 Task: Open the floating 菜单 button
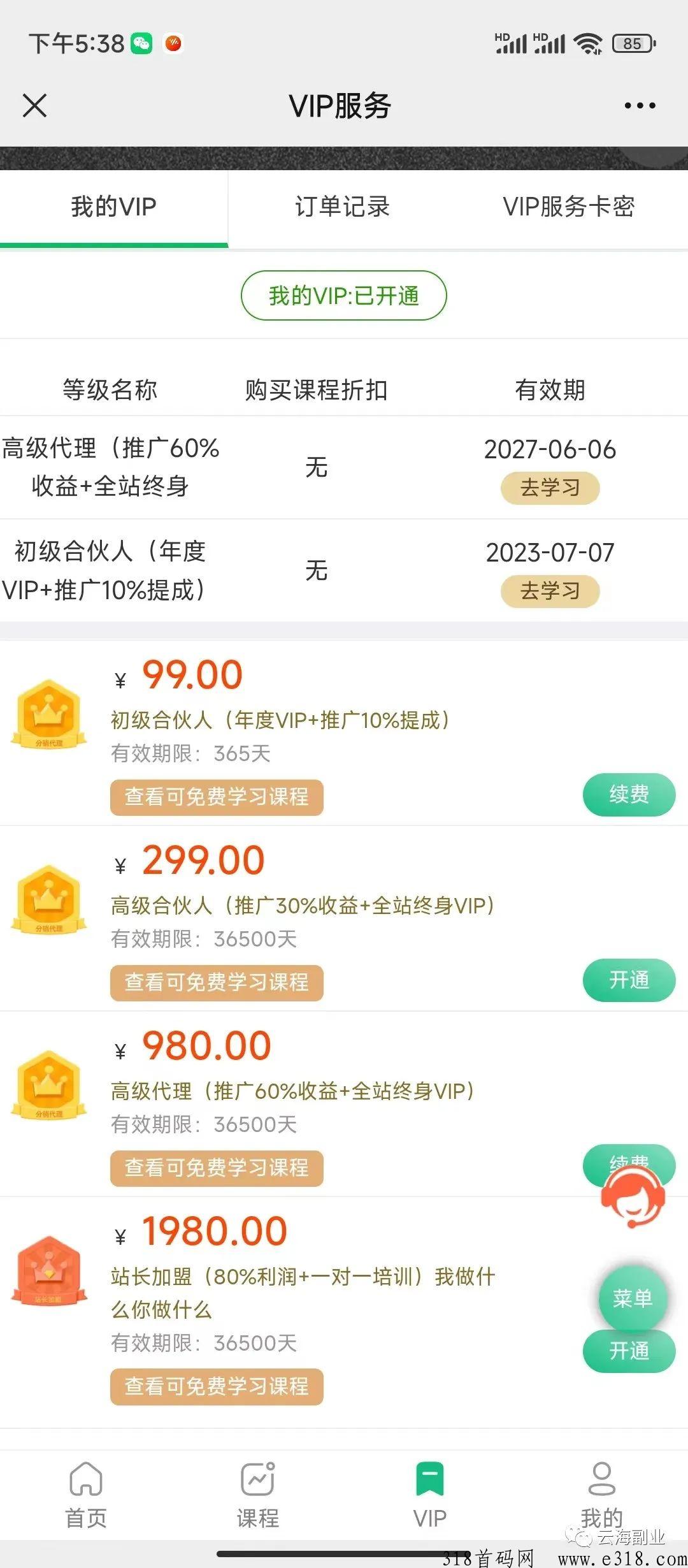[x=633, y=1298]
